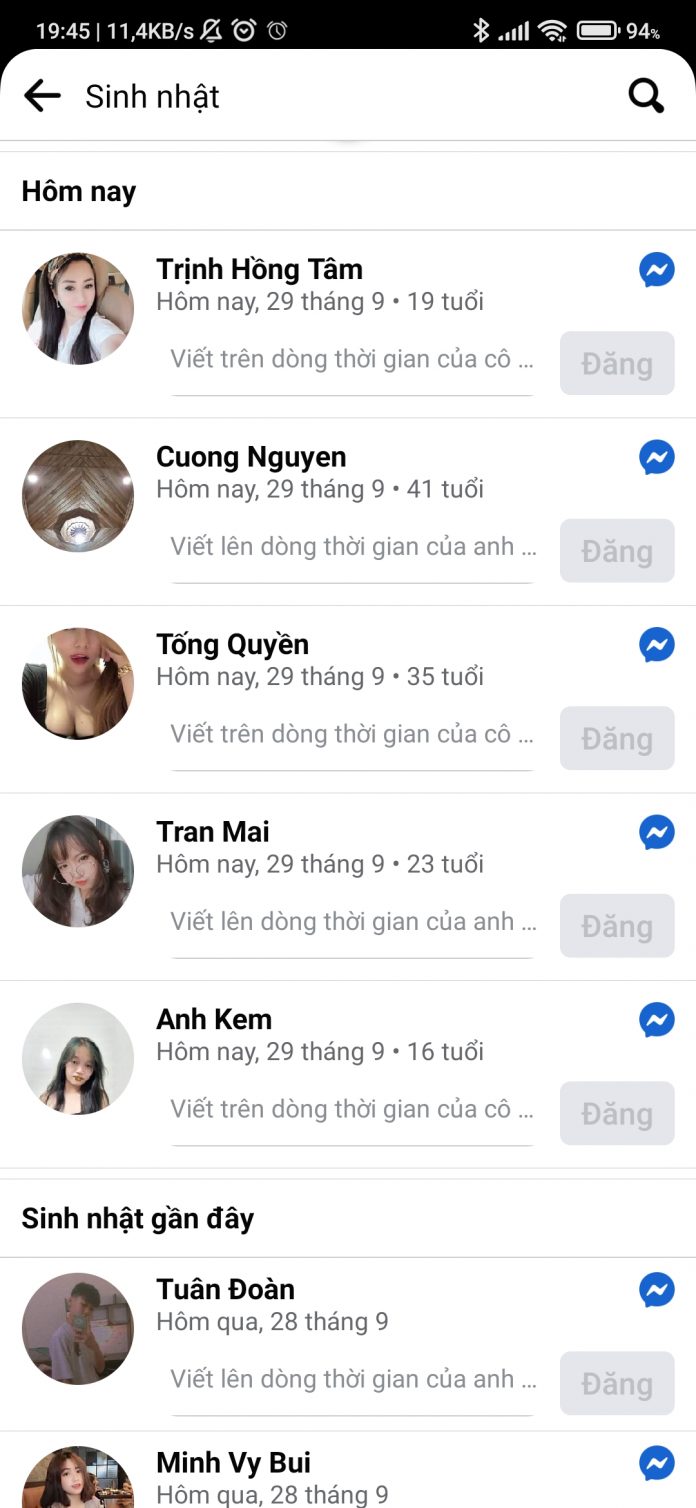Write on Trịnh Hồng Tâm's timeline field
Screen dimensions: 696x1508
(x=352, y=360)
